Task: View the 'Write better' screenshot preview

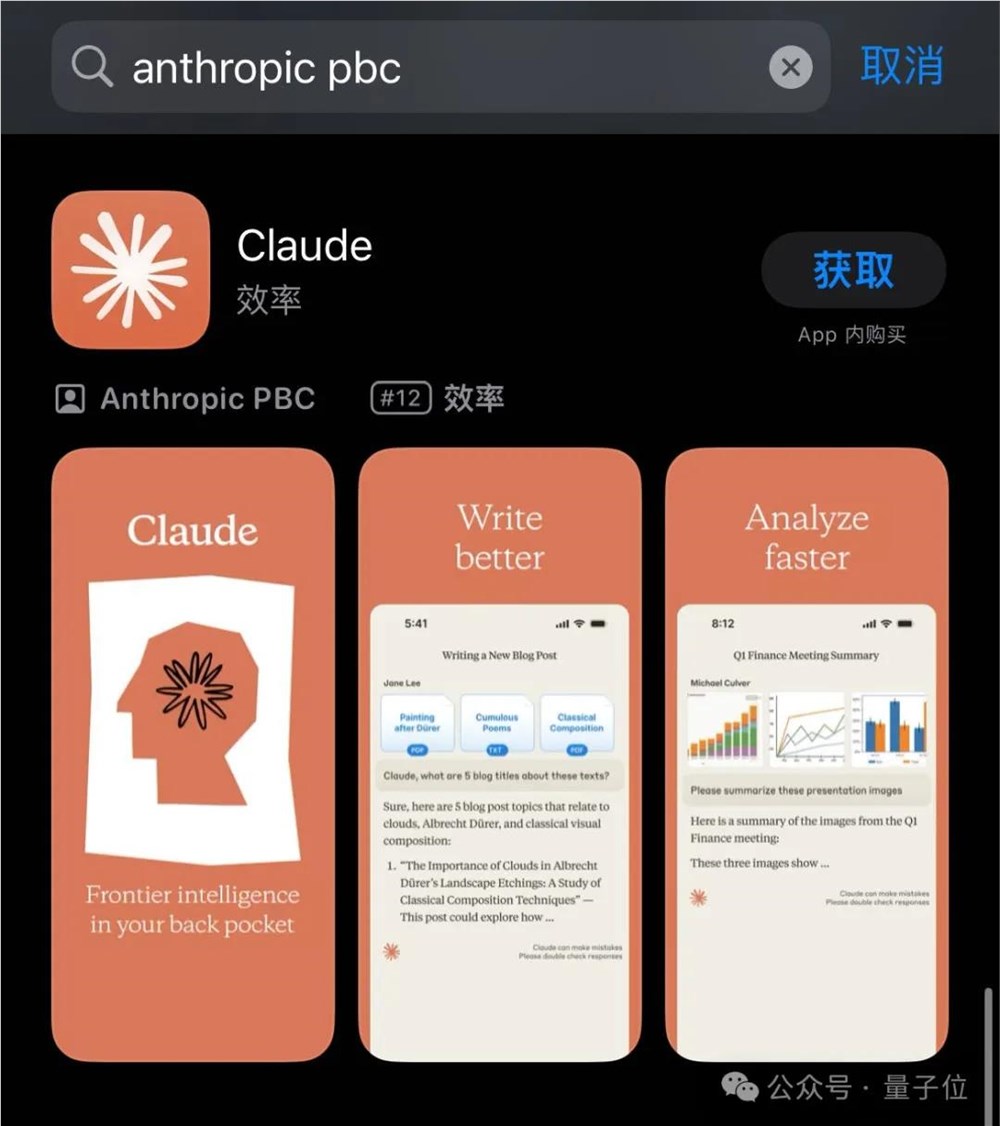Action: pos(499,755)
